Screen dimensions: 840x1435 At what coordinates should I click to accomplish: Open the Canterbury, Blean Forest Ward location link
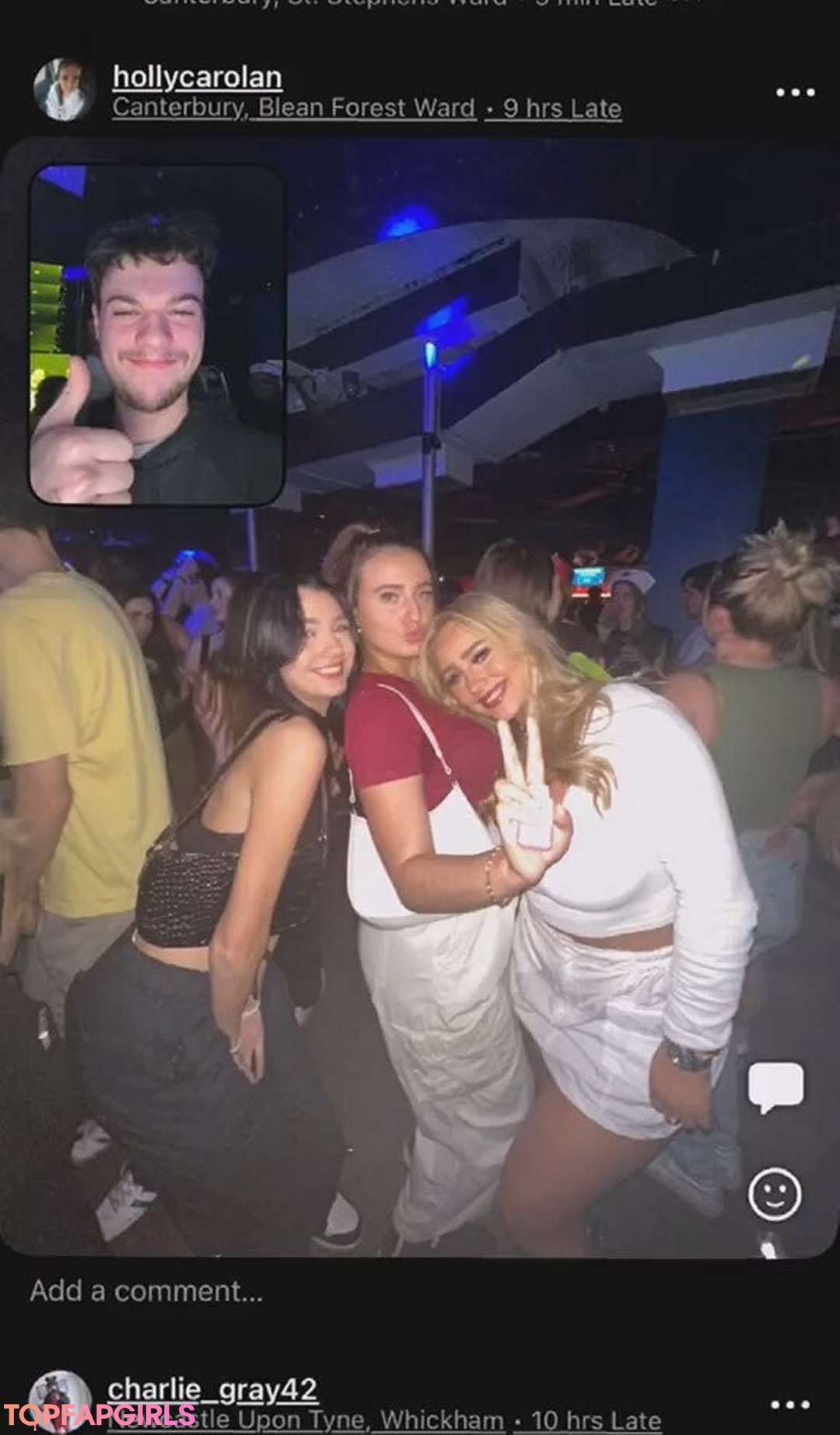coord(293,107)
